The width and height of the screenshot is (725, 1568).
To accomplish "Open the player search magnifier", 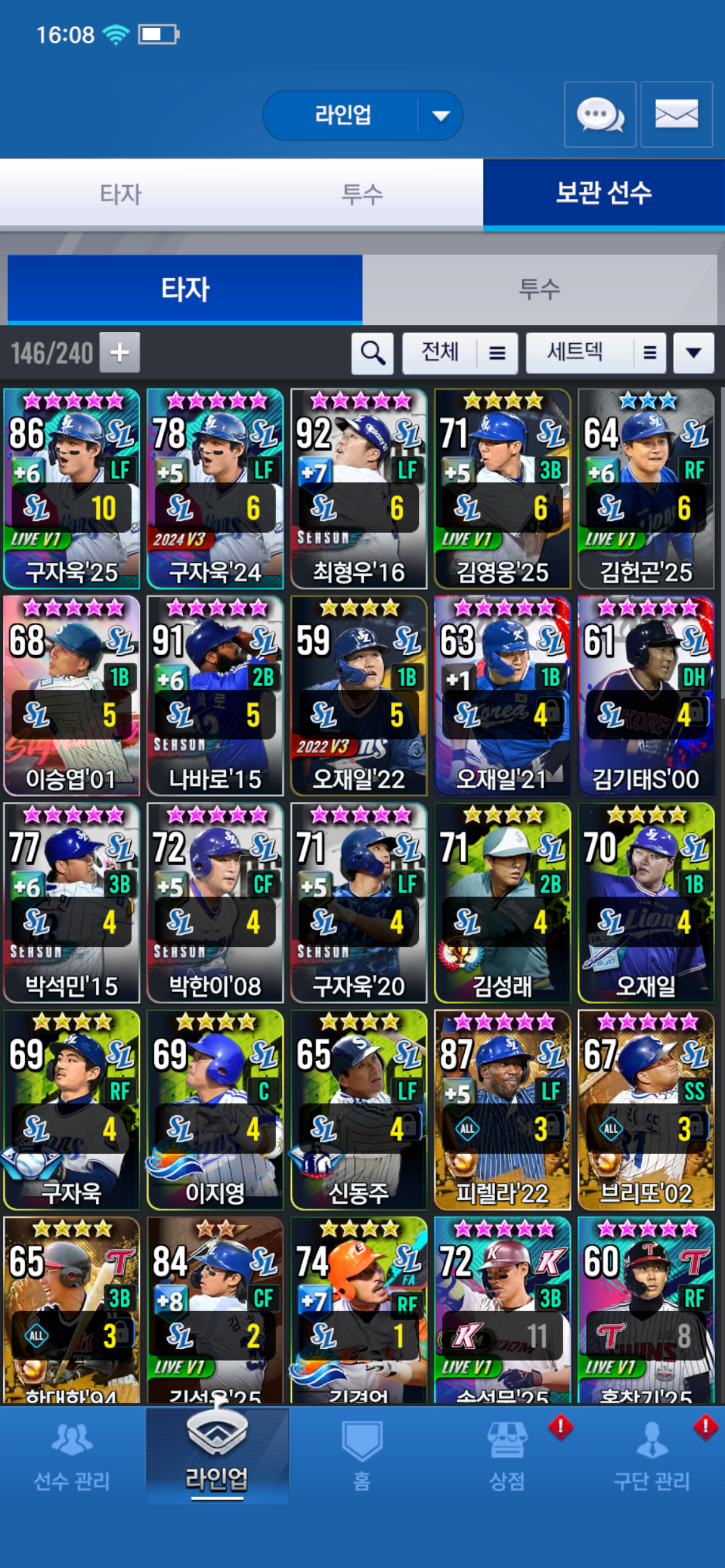I will tap(372, 354).
